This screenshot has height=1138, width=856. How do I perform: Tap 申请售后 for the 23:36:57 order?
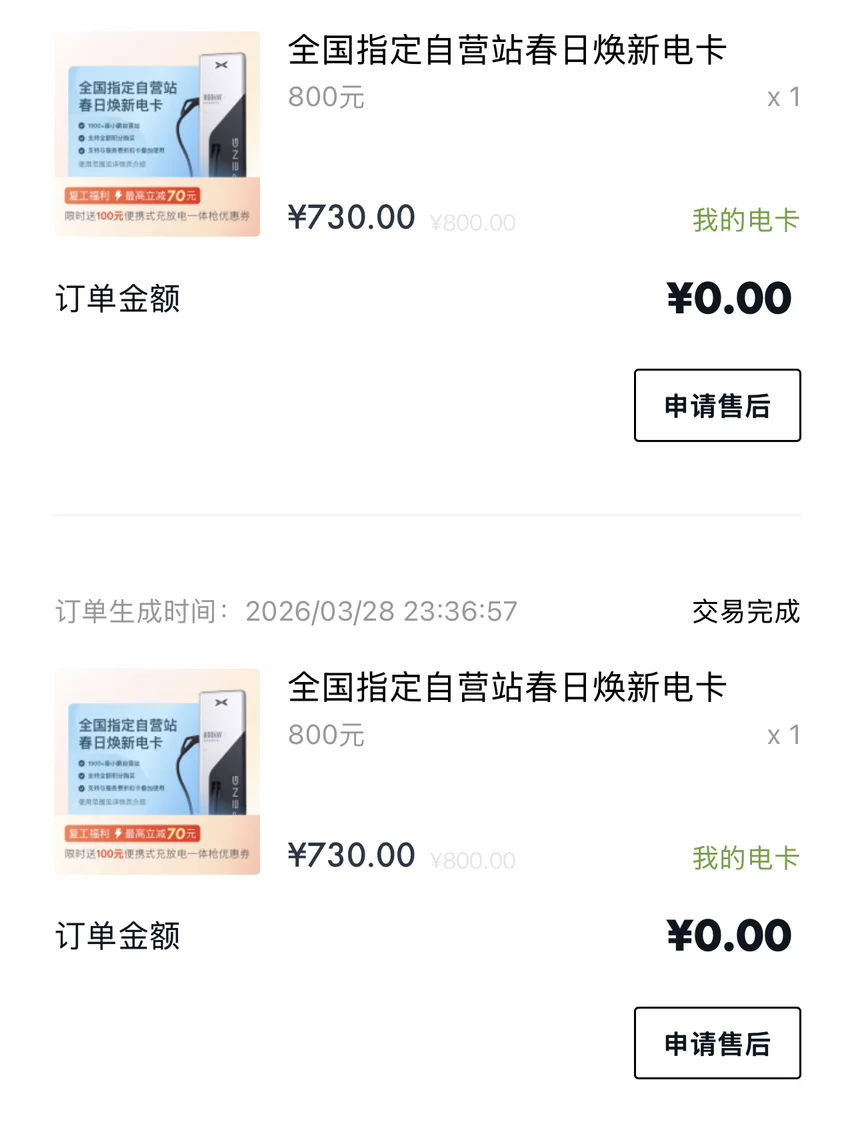tap(717, 1043)
